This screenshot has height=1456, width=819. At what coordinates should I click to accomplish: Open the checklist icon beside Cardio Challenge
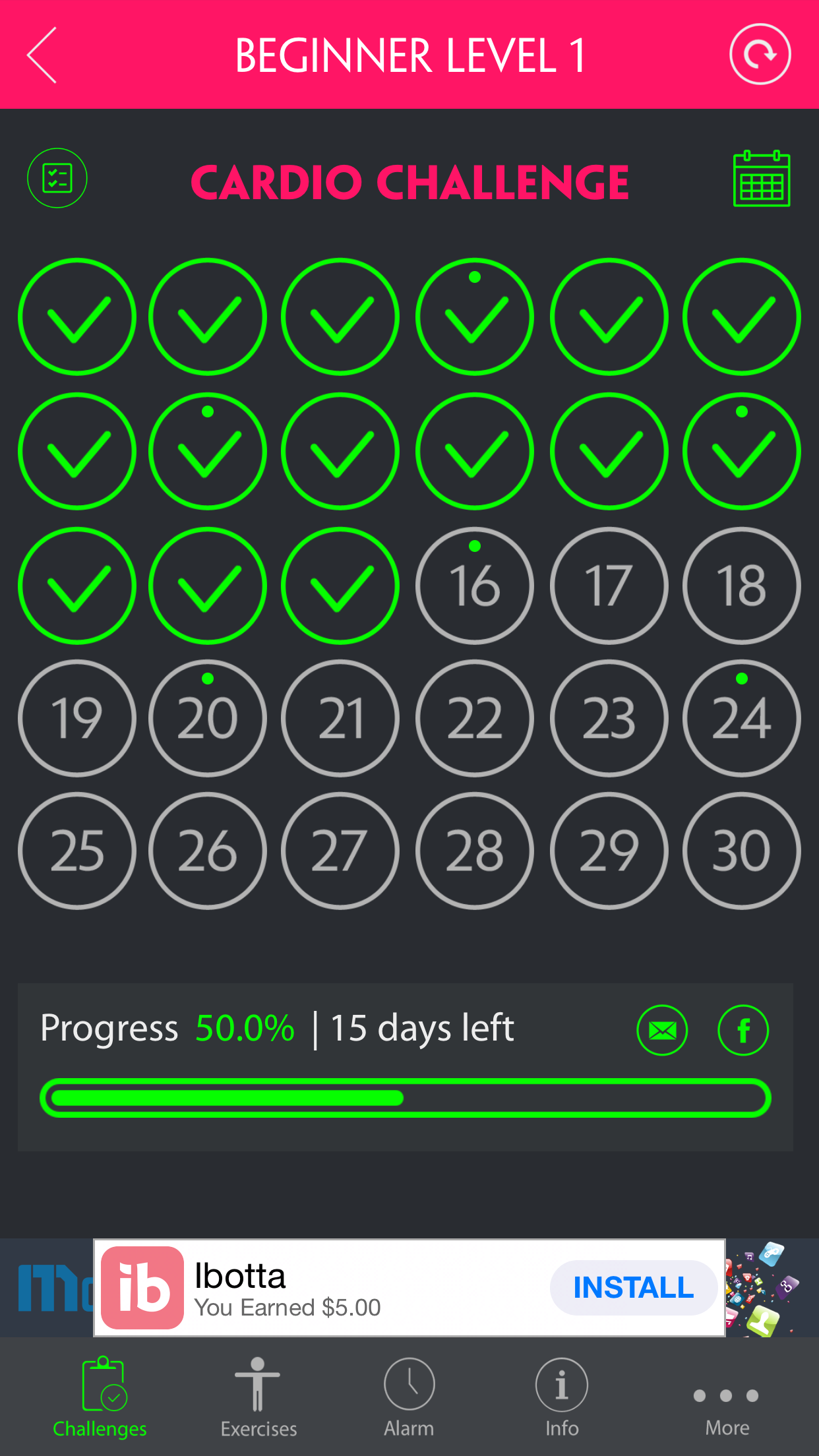57,178
